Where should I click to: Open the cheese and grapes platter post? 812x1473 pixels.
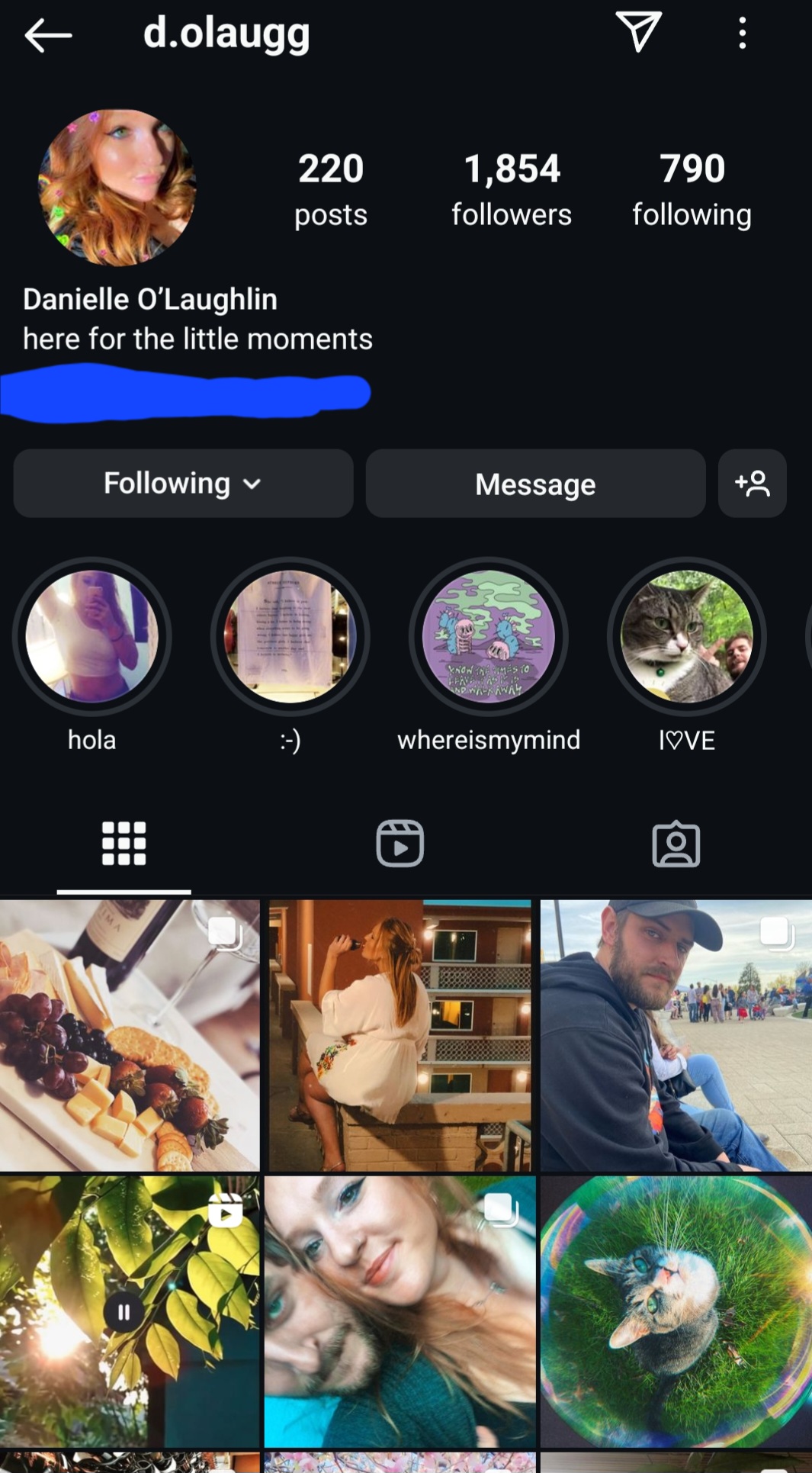(130, 1035)
